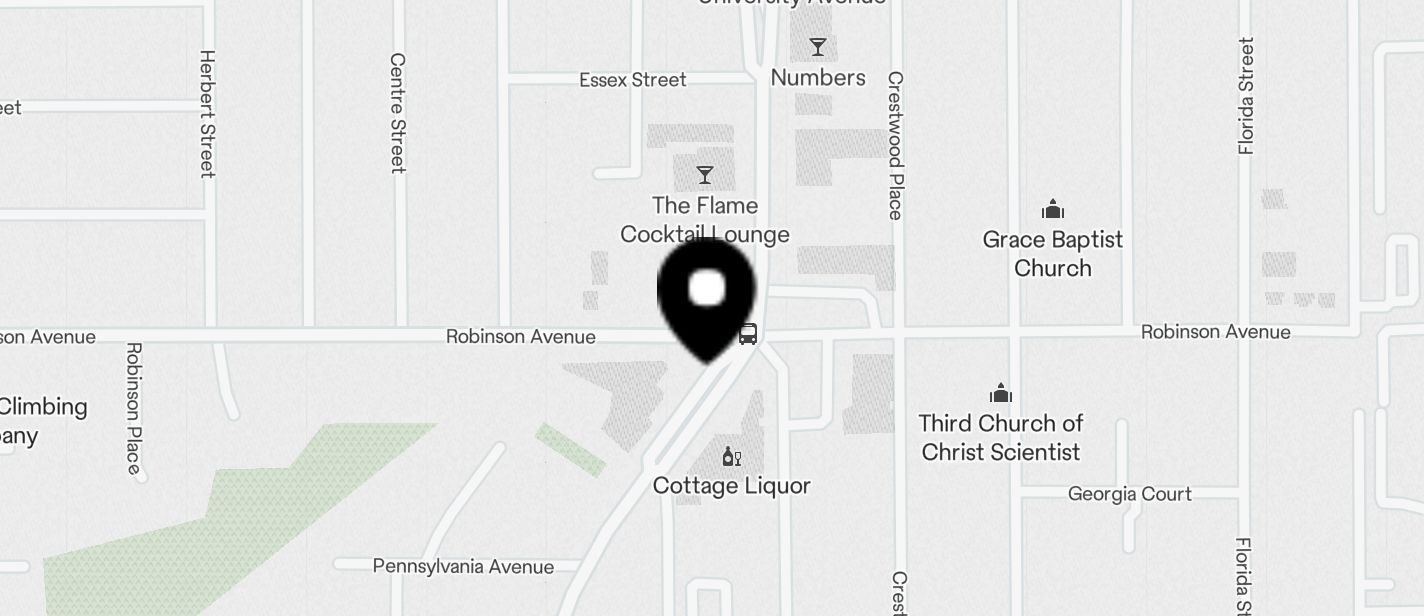
Task: Tap the black location pin marker
Action: [x=706, y=295]
